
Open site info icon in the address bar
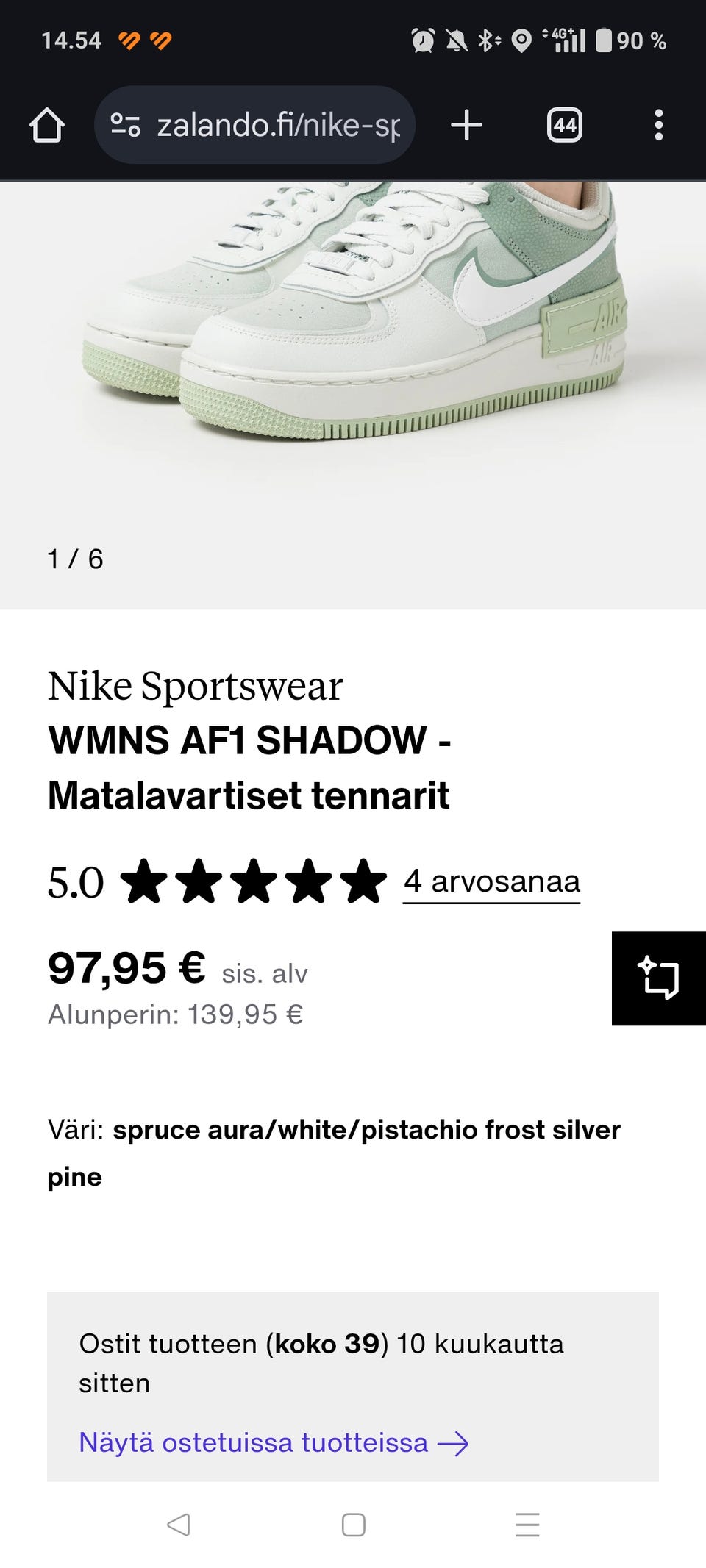[x=125, y=125]
